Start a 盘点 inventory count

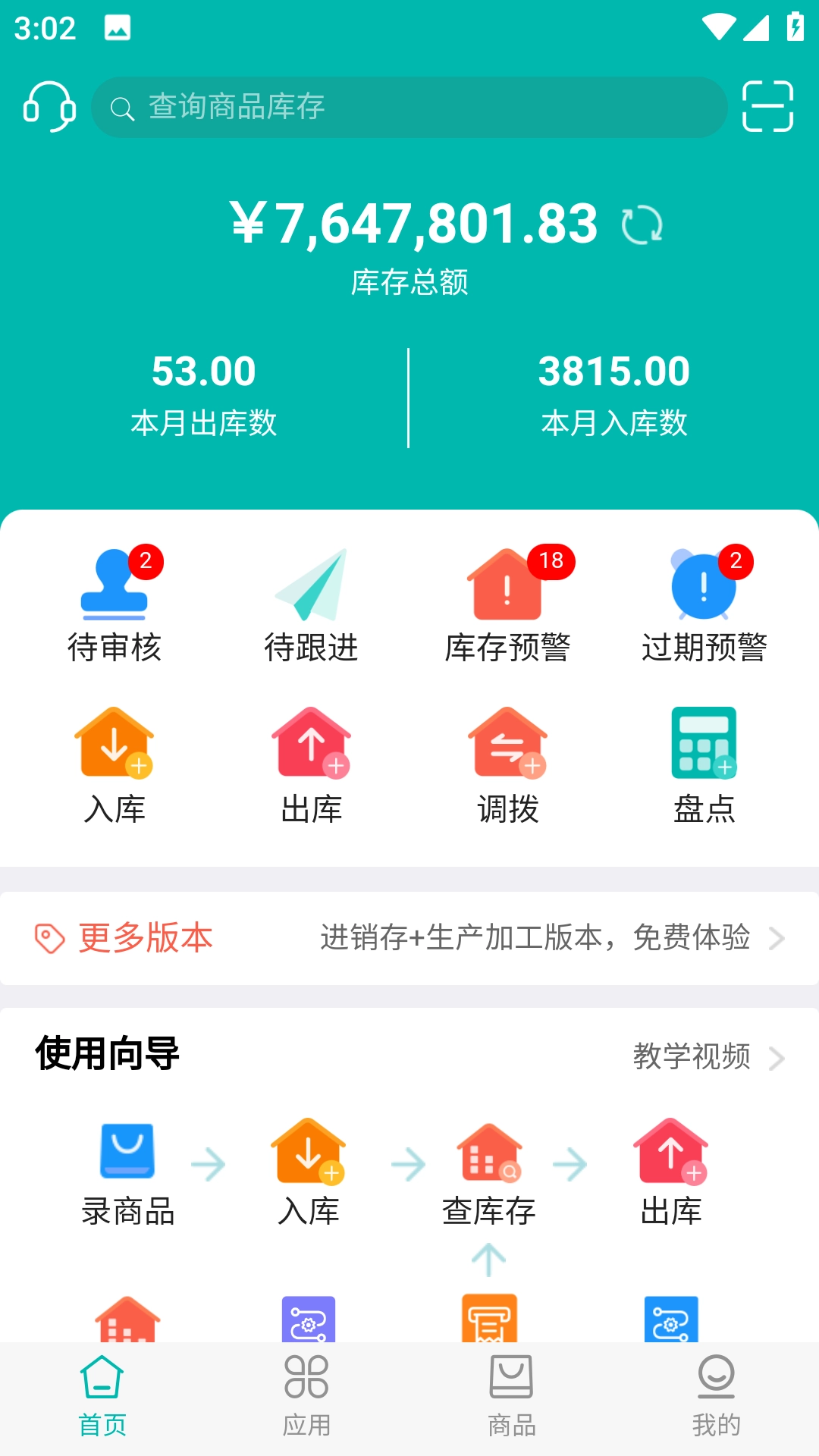[704, 766]
